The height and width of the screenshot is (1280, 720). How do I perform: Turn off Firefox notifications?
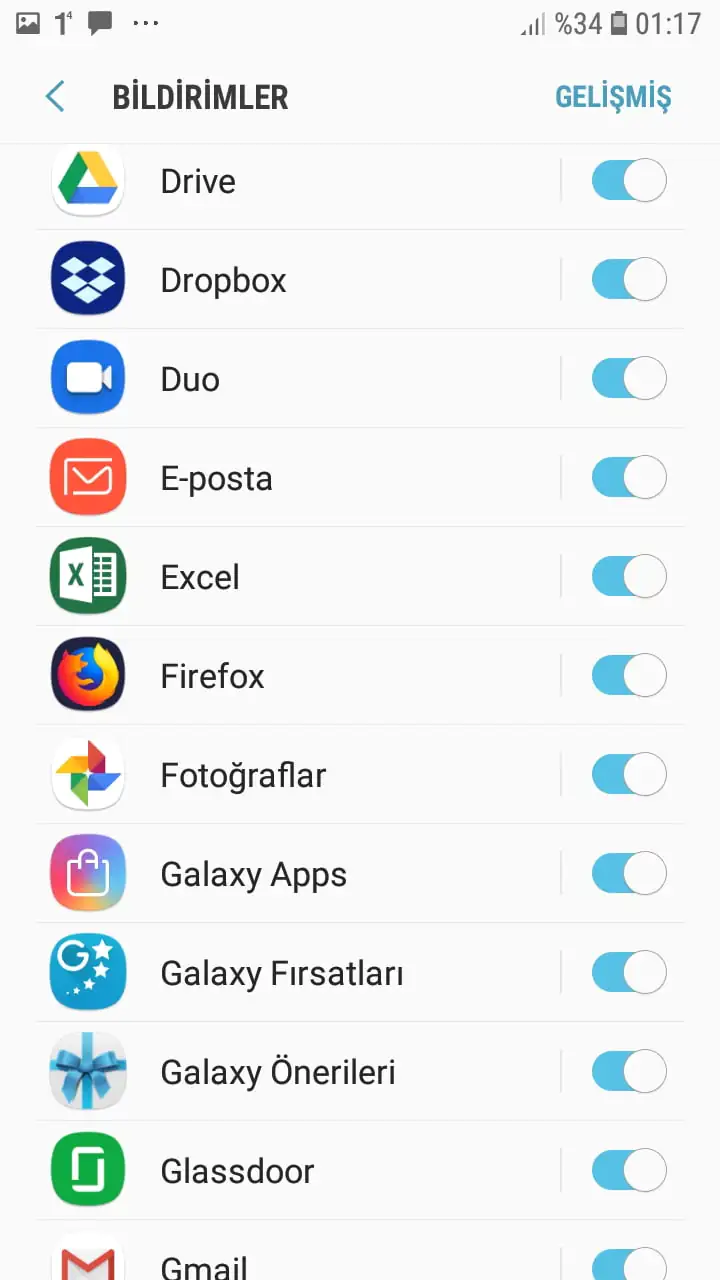(x=628, y=676)
